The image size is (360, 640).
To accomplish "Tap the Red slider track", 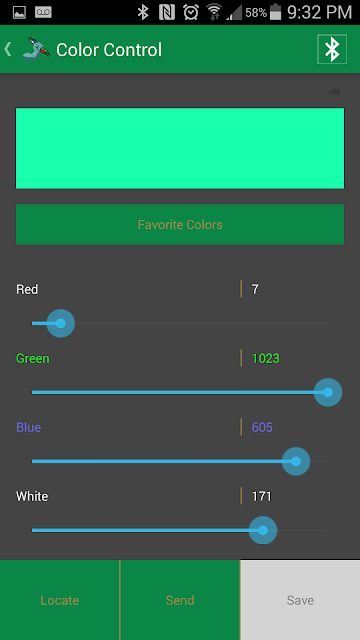I will tap(180, 323).
